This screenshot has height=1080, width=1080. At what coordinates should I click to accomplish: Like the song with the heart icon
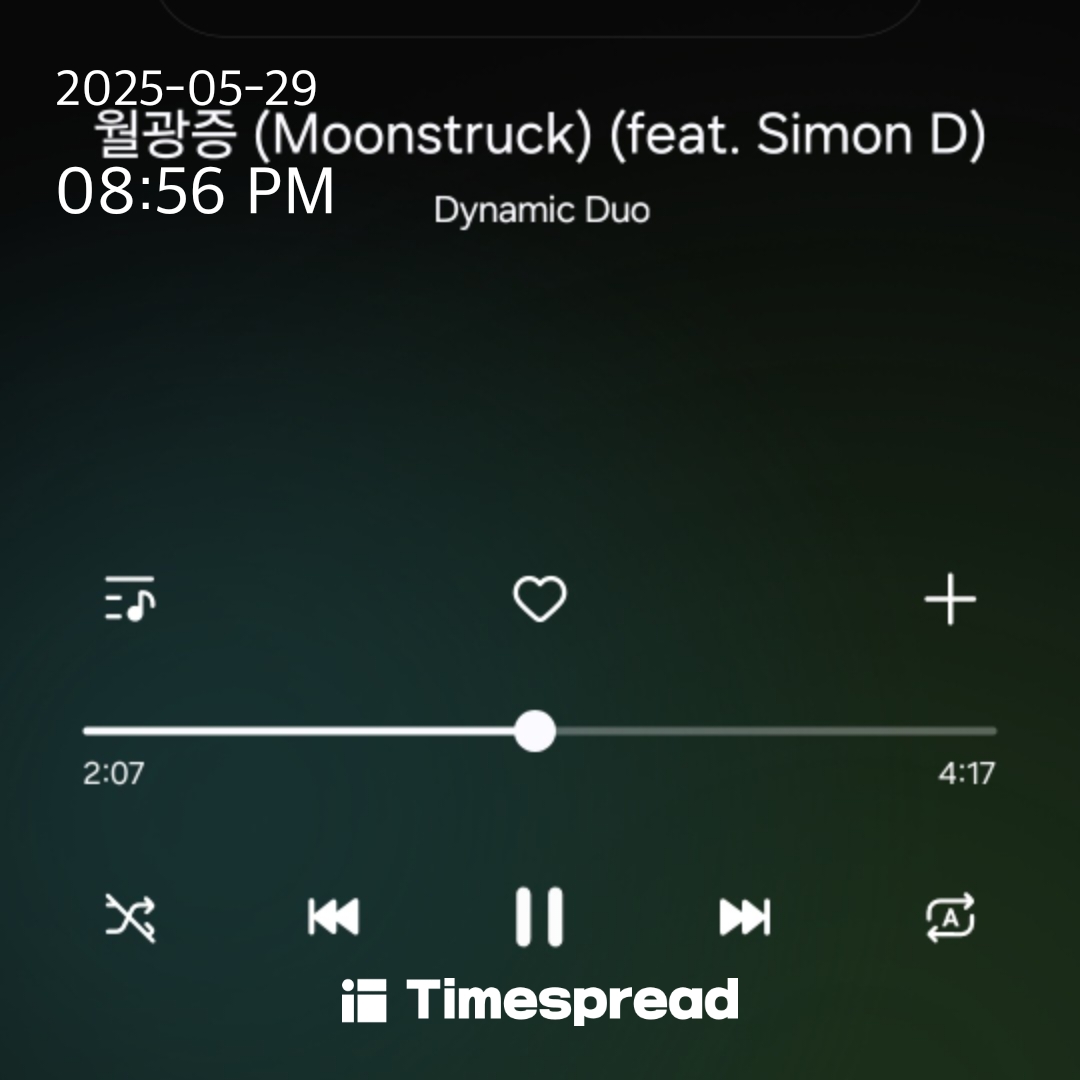539,600
